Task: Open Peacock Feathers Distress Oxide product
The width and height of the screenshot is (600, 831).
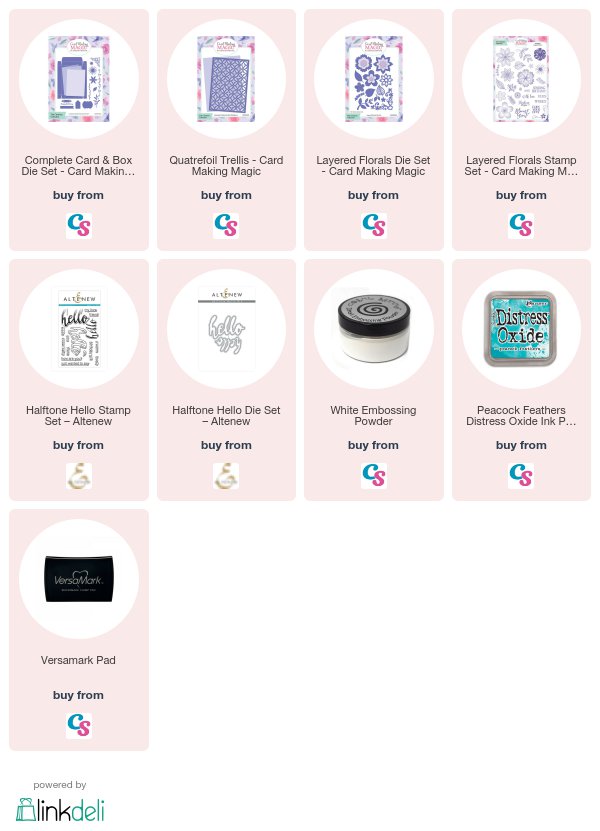Action: tap(521, 330)
